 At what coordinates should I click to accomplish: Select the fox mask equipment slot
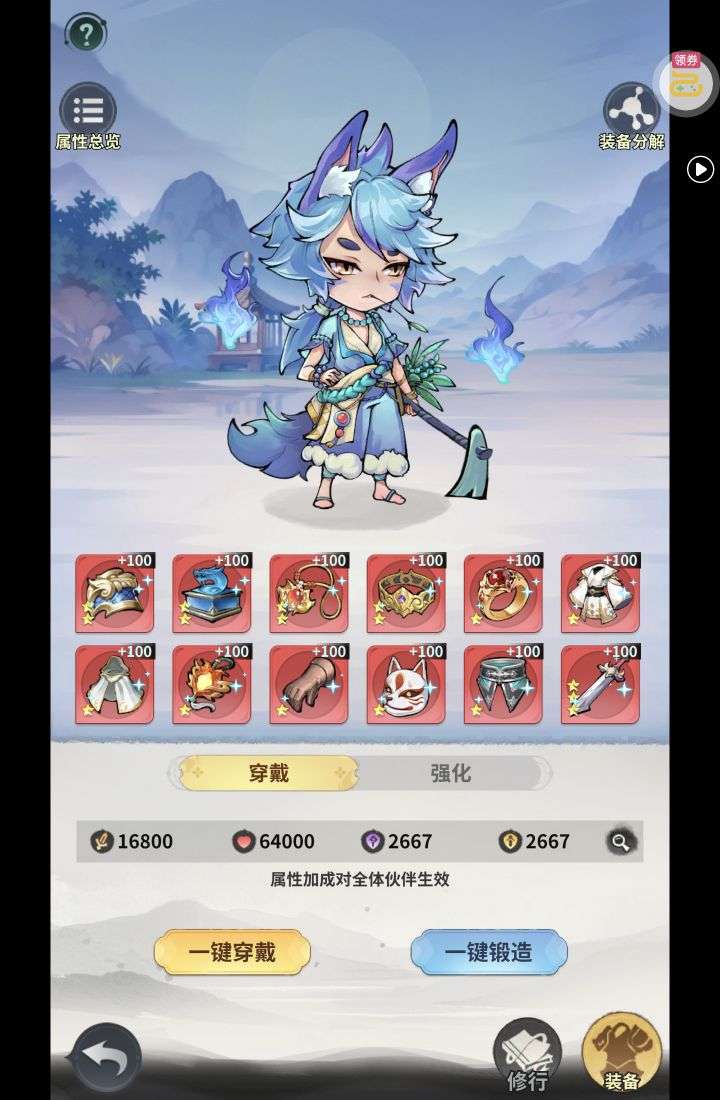[x=406, y=684]
